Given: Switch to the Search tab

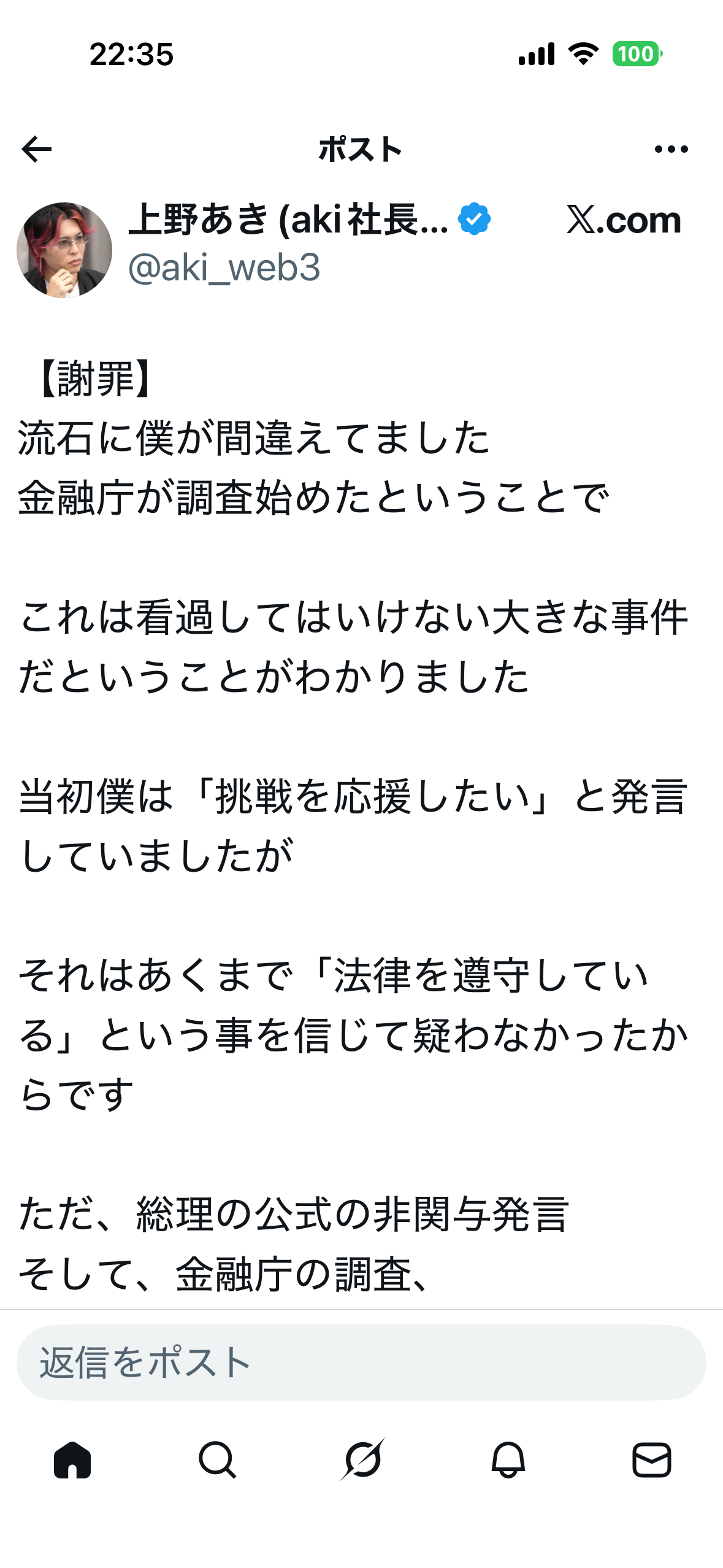Looking at the screenshot, I should coord(217,1459).
